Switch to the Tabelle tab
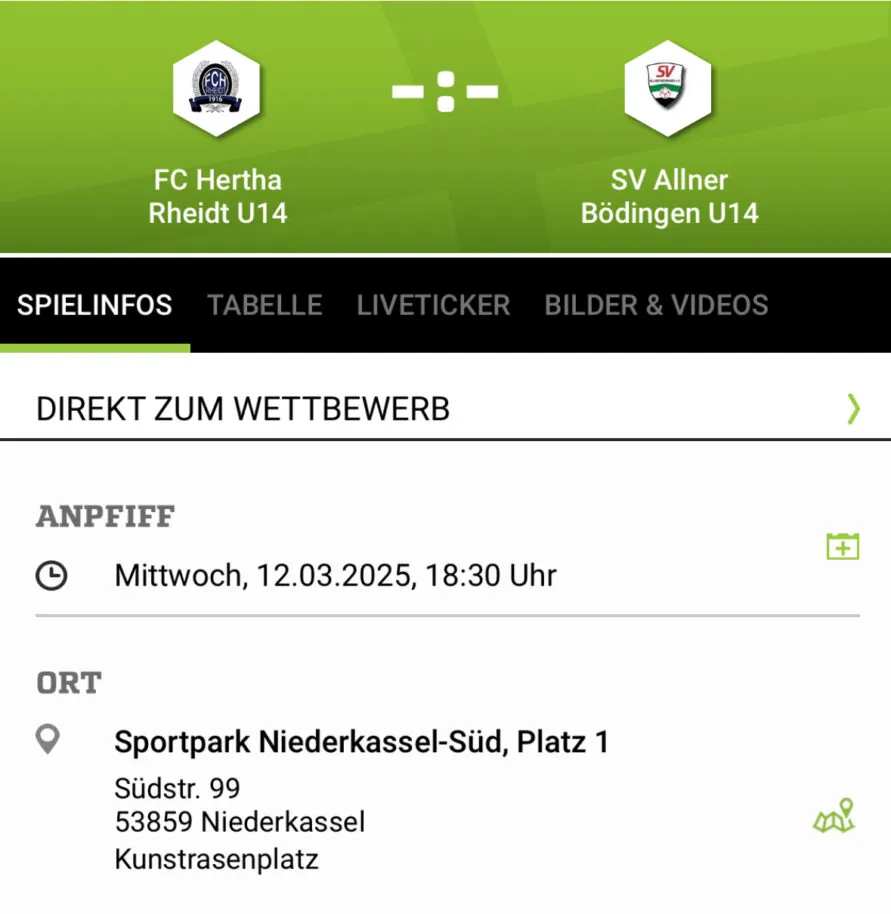891x914 pixels. [265, 305]
